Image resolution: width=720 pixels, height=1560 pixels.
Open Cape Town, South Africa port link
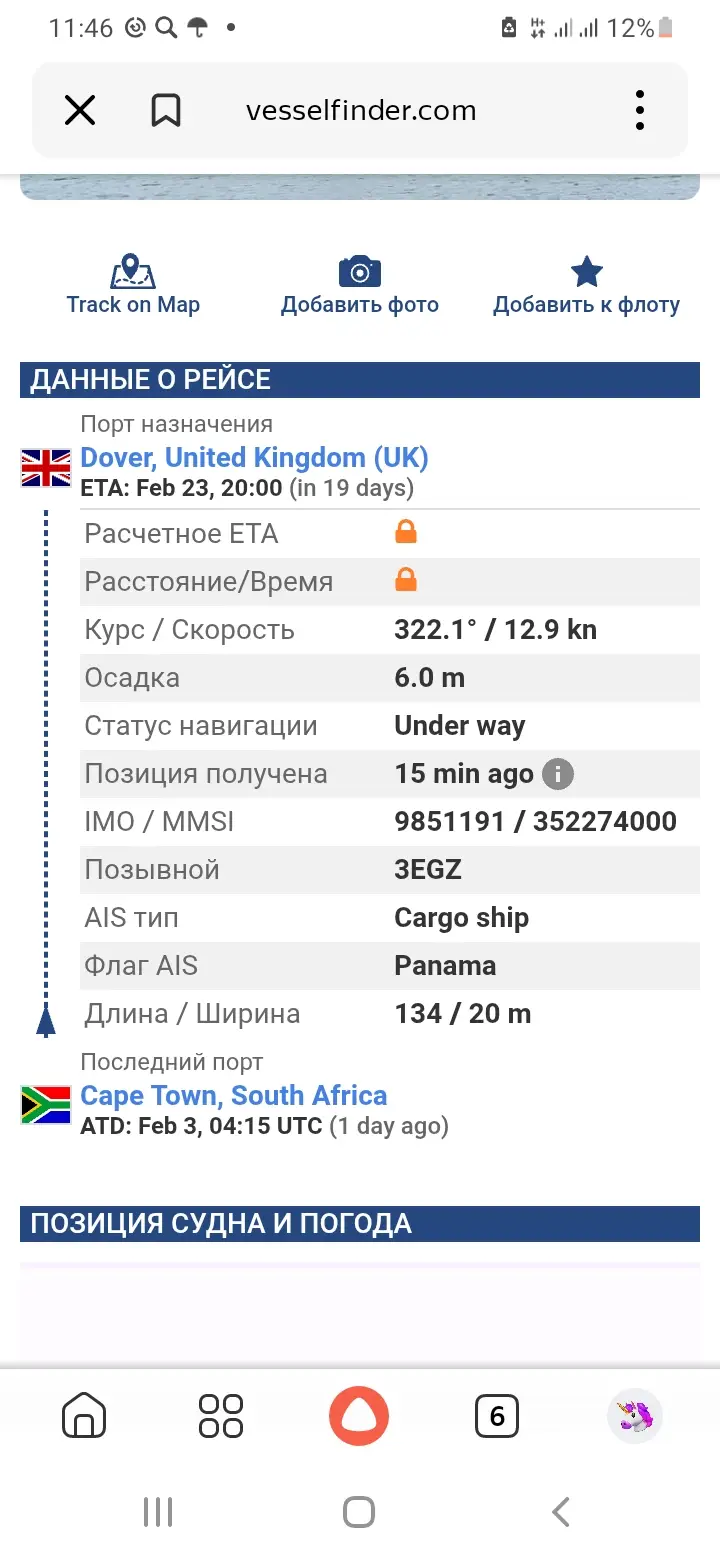234,1096
